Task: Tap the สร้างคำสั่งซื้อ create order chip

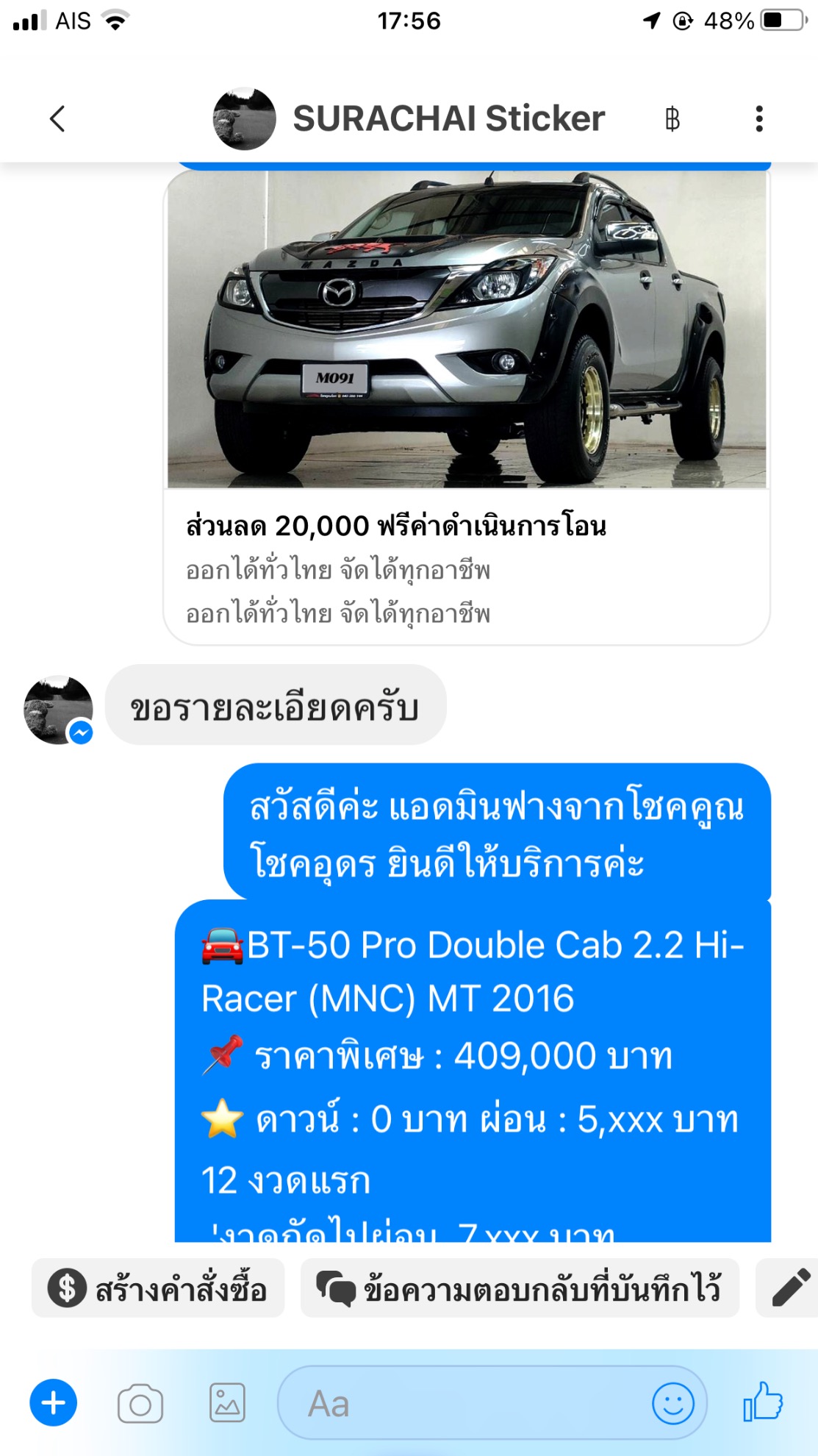Action: coord(158,1288)
